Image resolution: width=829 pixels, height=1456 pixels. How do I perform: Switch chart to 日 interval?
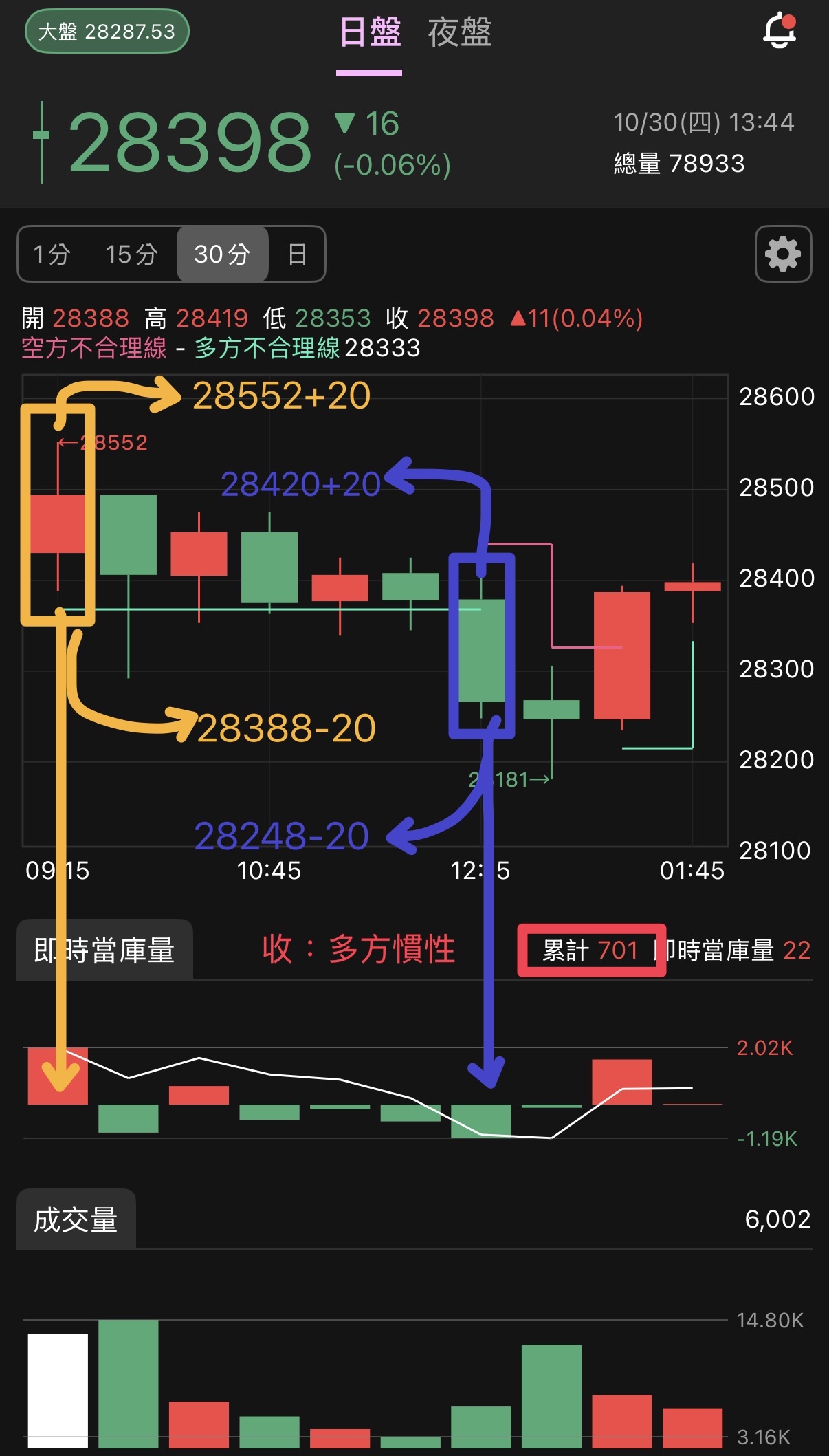pyautogui.click(x=297, y=254)
